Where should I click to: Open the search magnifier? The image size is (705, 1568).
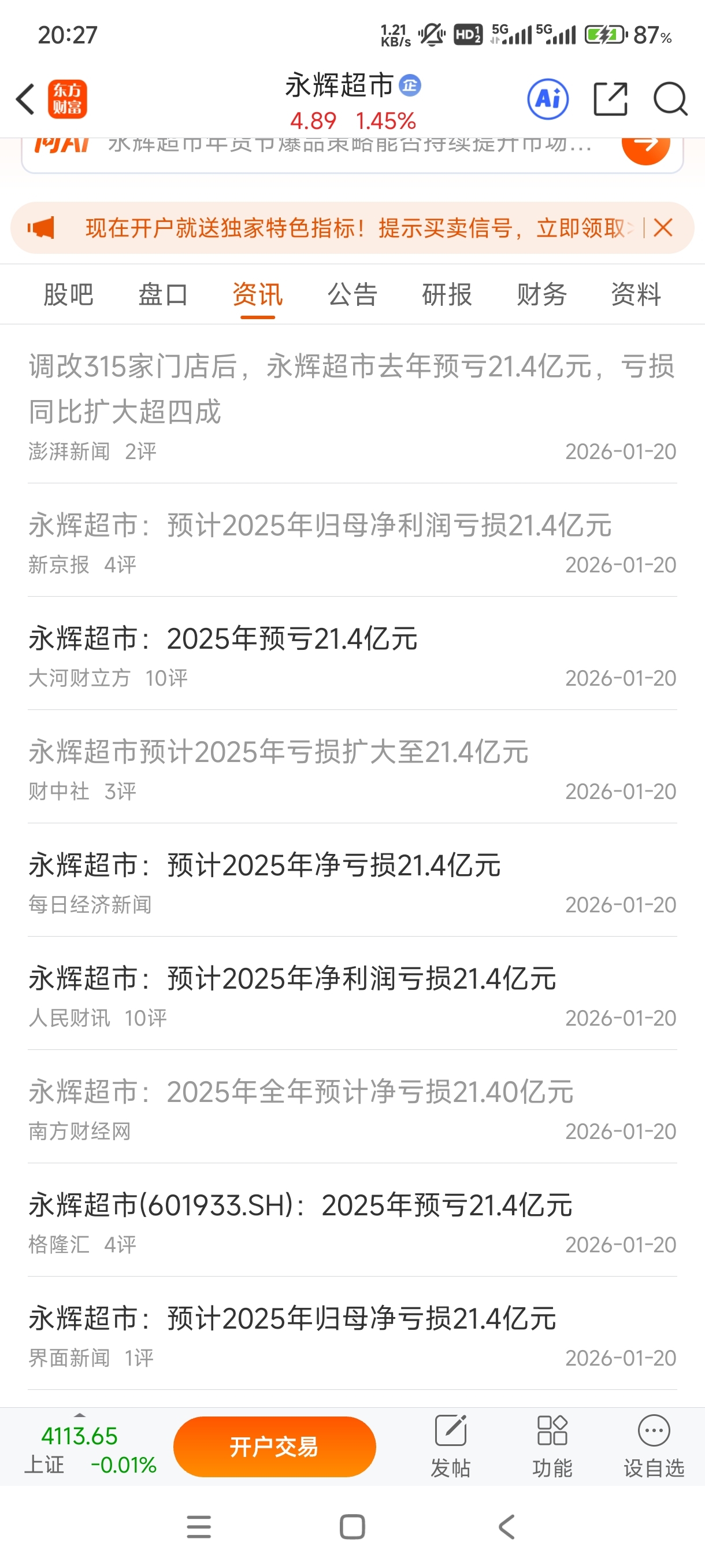(670, 99)
